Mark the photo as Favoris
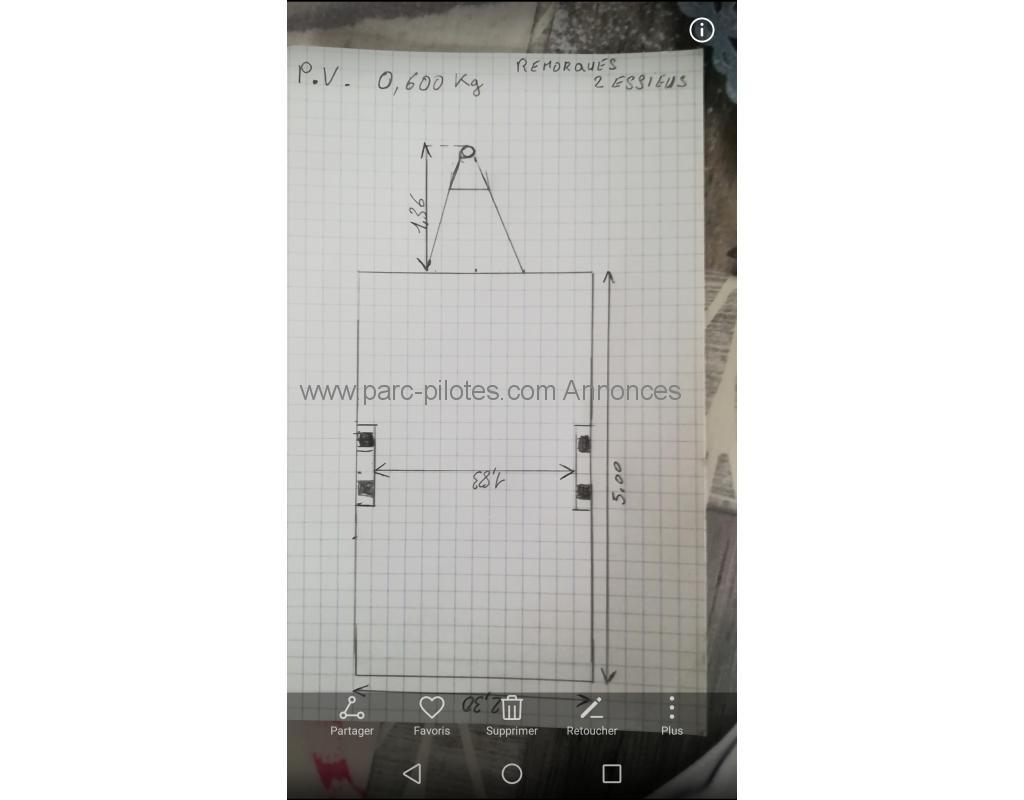The width and height of the screenshot is (1024, 800). click(x=431, y=714)
